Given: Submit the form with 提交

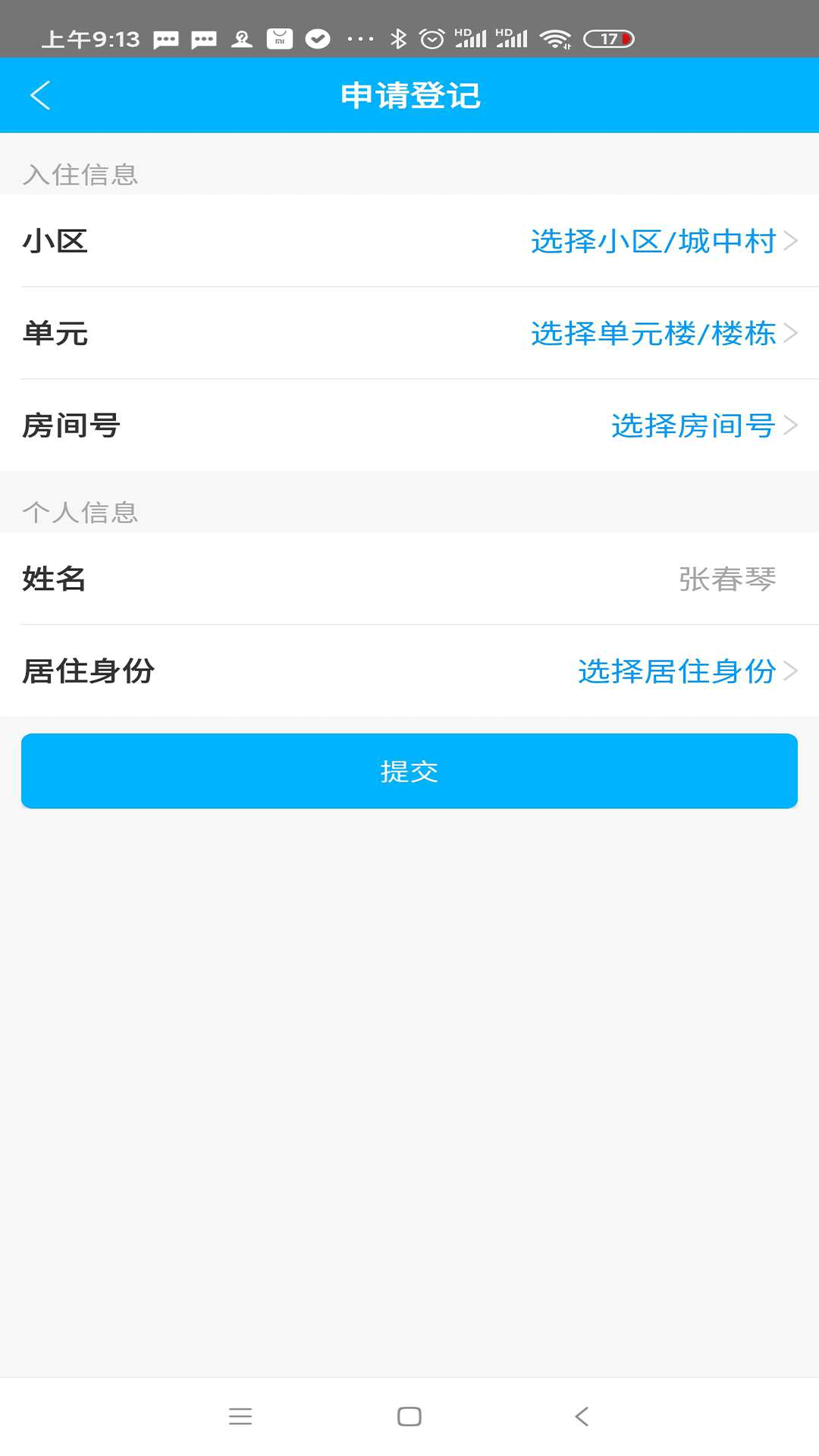Looking at the screenshot, I should point(409,771).
